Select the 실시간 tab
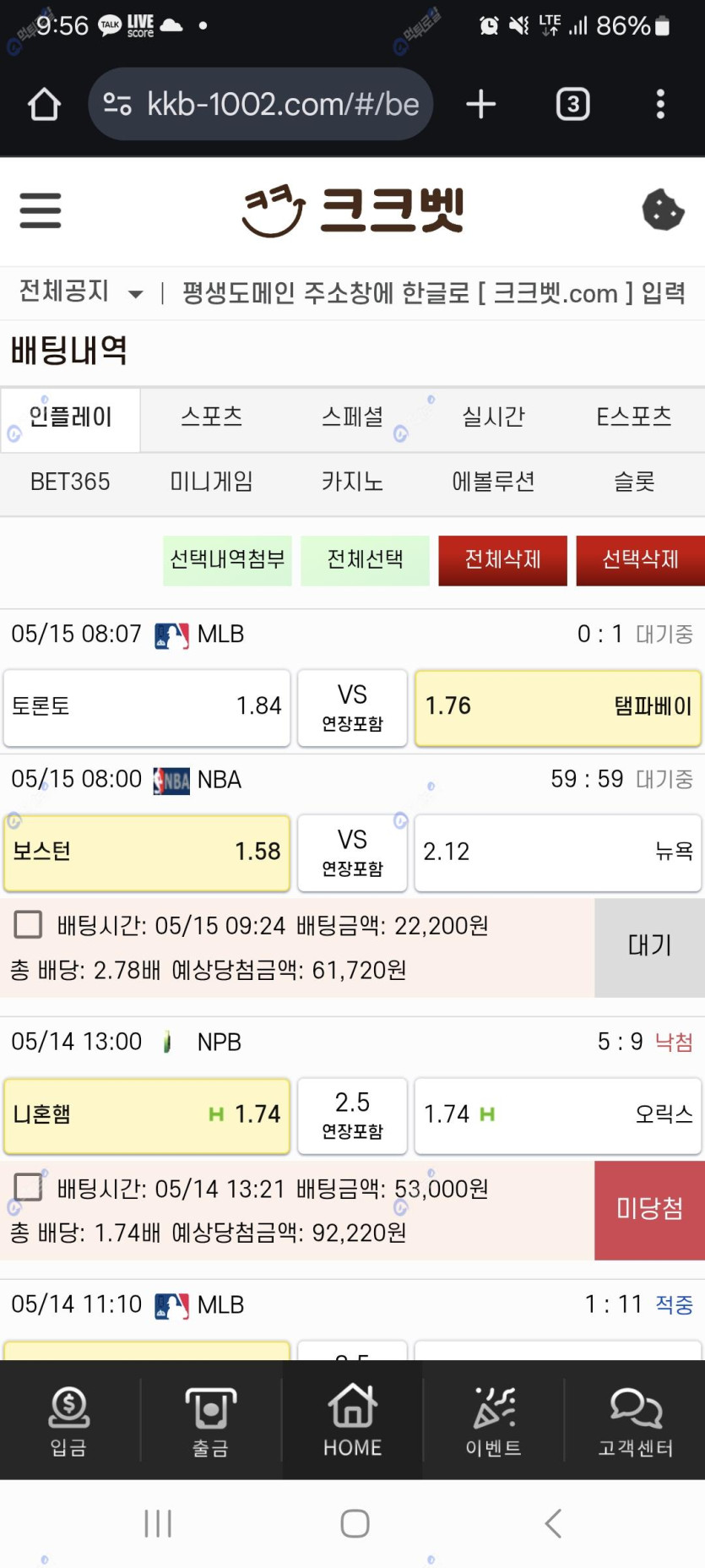This screenshot has height=1568, width=705. (493, 417)
